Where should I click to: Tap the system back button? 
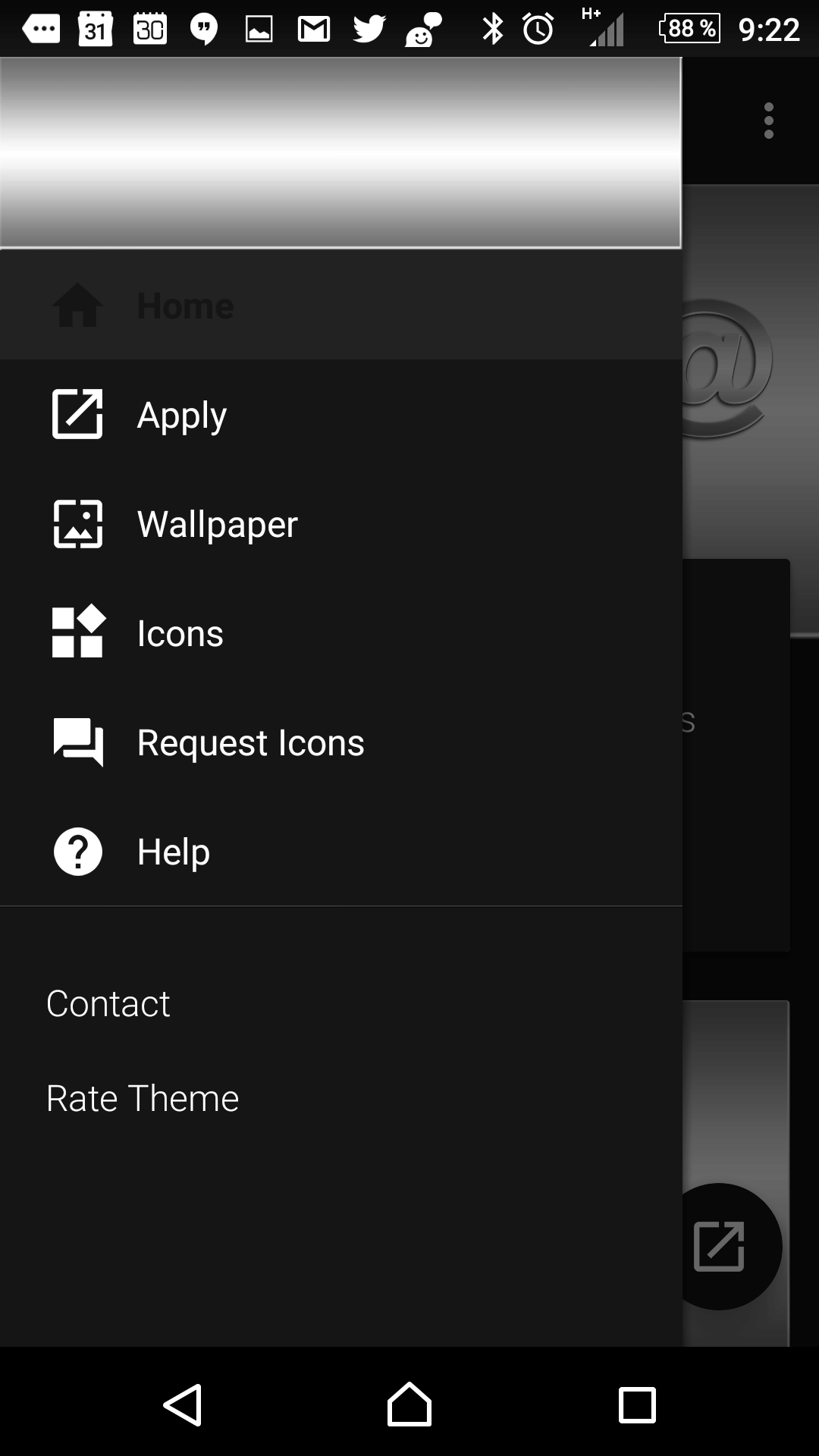pos(183,1404)
